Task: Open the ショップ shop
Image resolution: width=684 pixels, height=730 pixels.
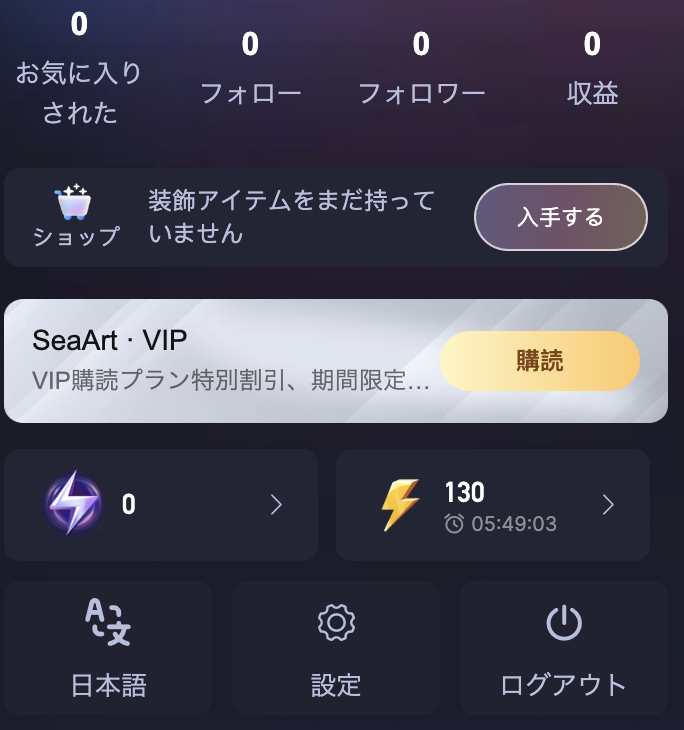Action: point(75,217)
